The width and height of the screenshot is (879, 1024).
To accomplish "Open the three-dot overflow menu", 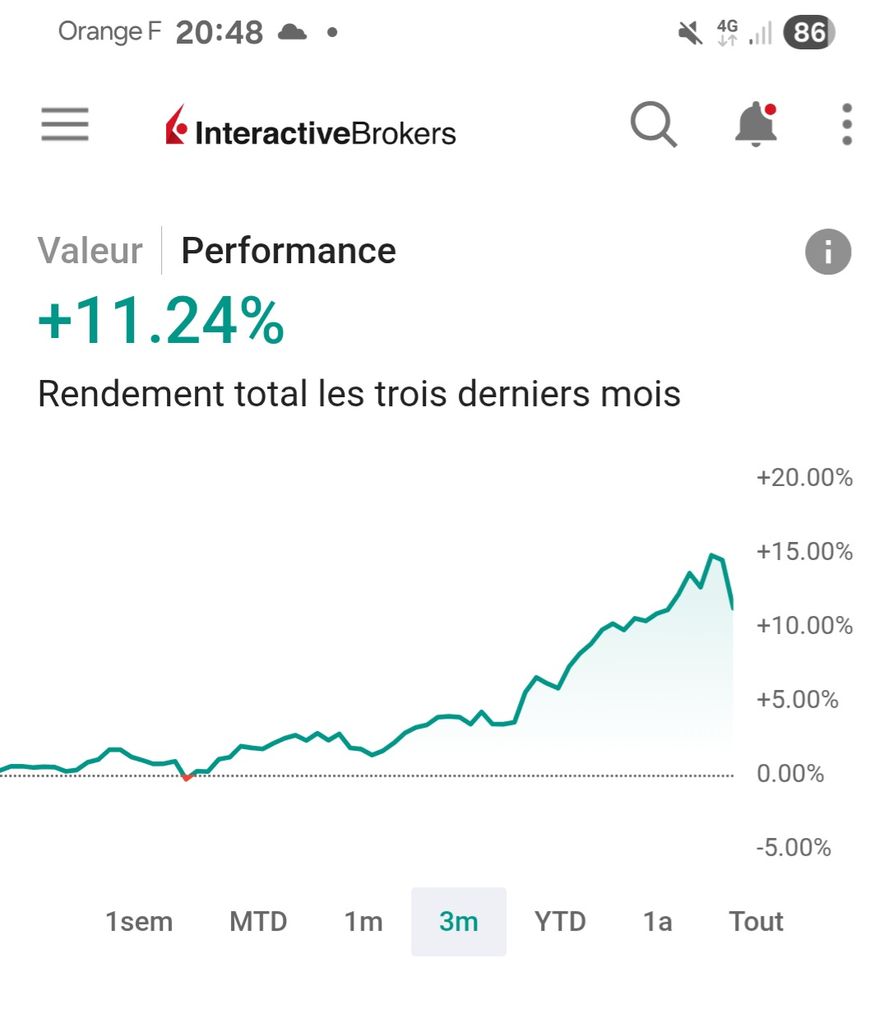I will (x=846, y=126).
